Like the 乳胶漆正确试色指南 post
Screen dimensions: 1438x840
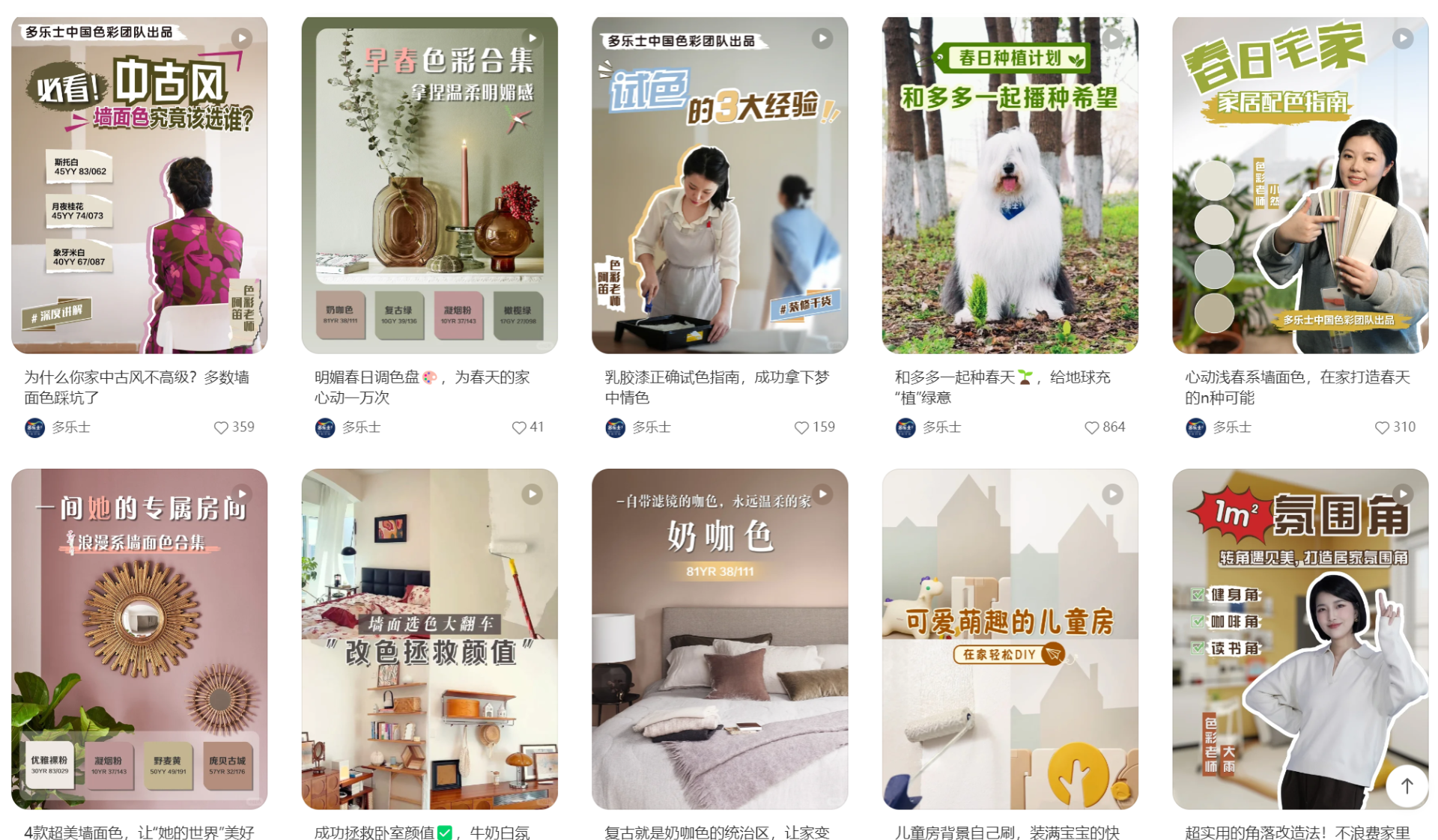point(801,427)
